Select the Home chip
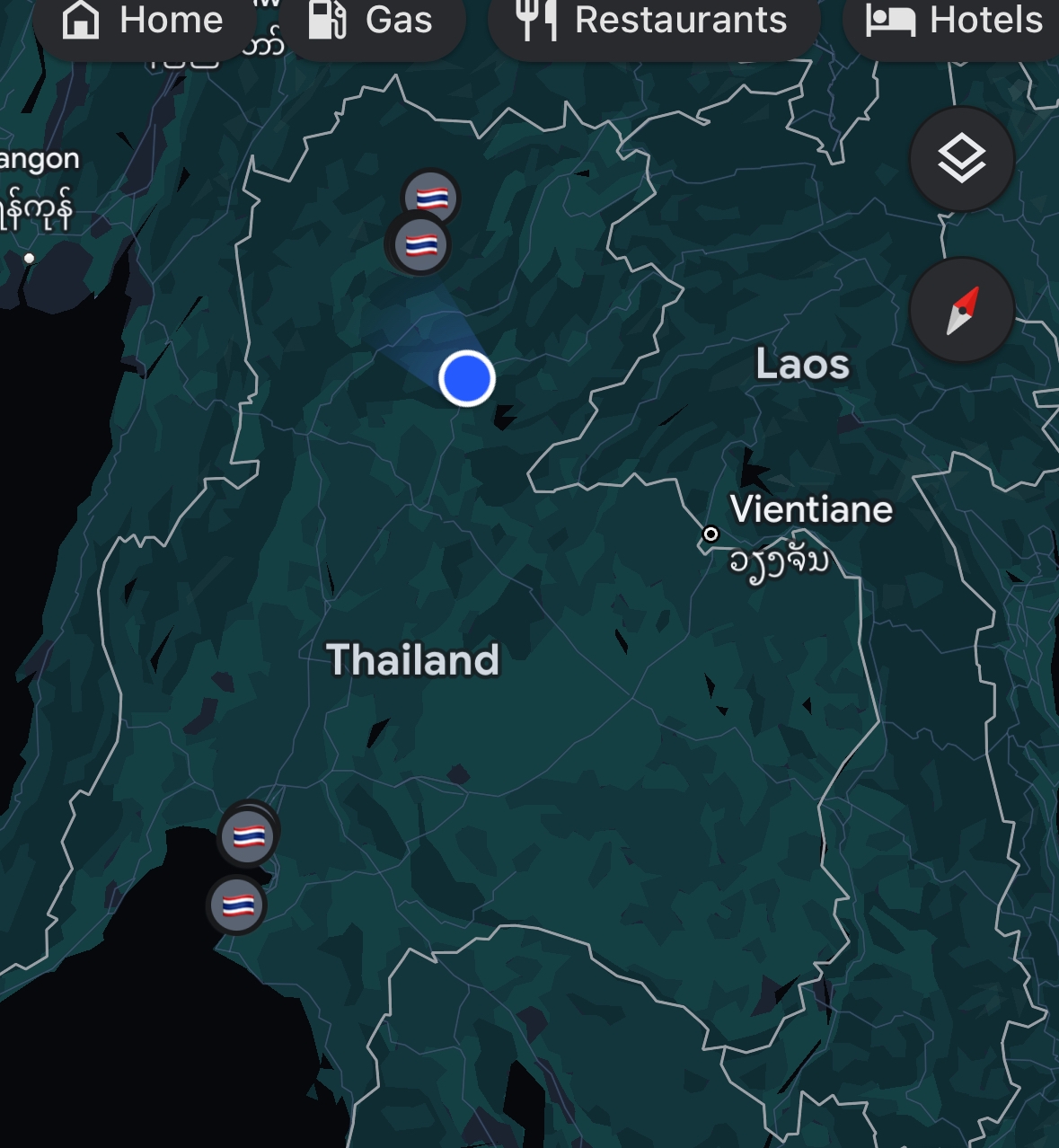Image resolution: width=1059 pixels, height=1148 pixels. tap(144, 22)
